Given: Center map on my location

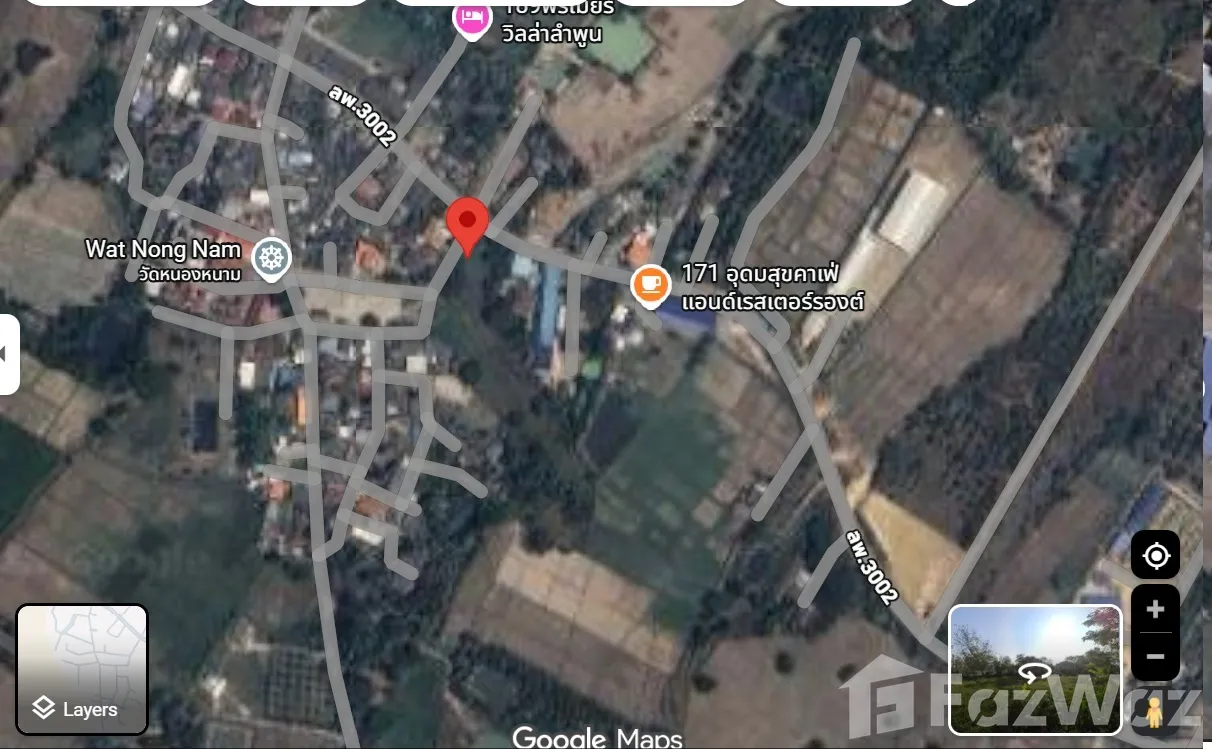Looking at the screenshot, I should click(x=1155, y=555).
